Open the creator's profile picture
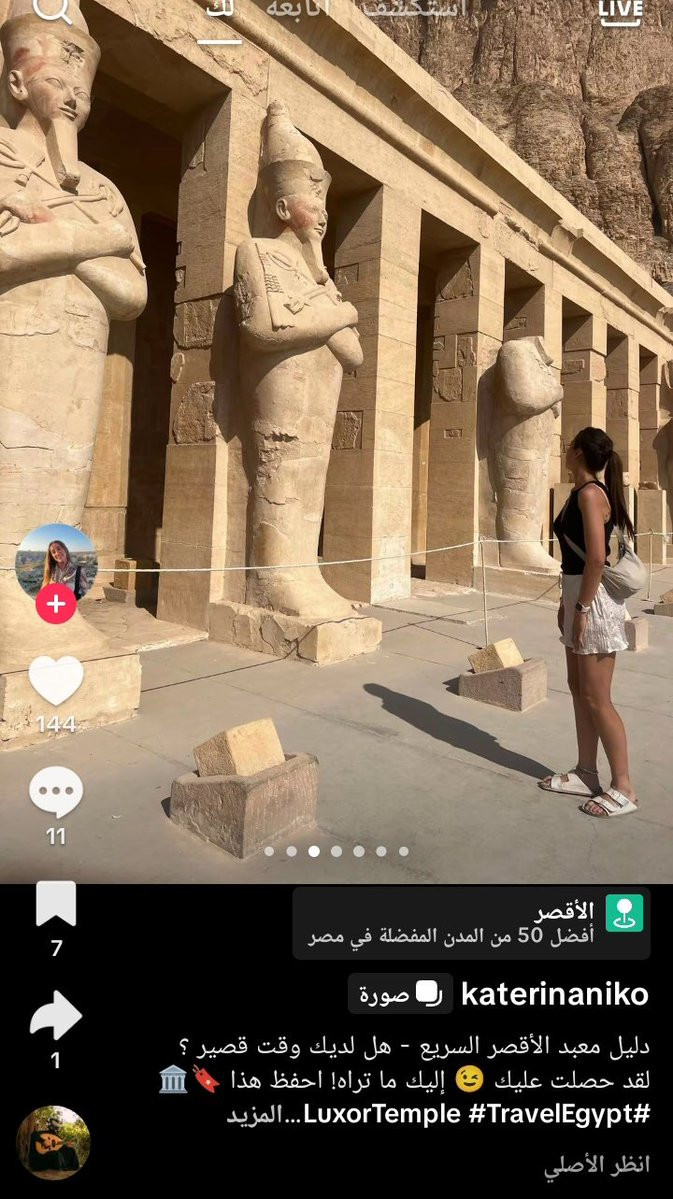The image size is (673, 1199). tap(56, 562)
